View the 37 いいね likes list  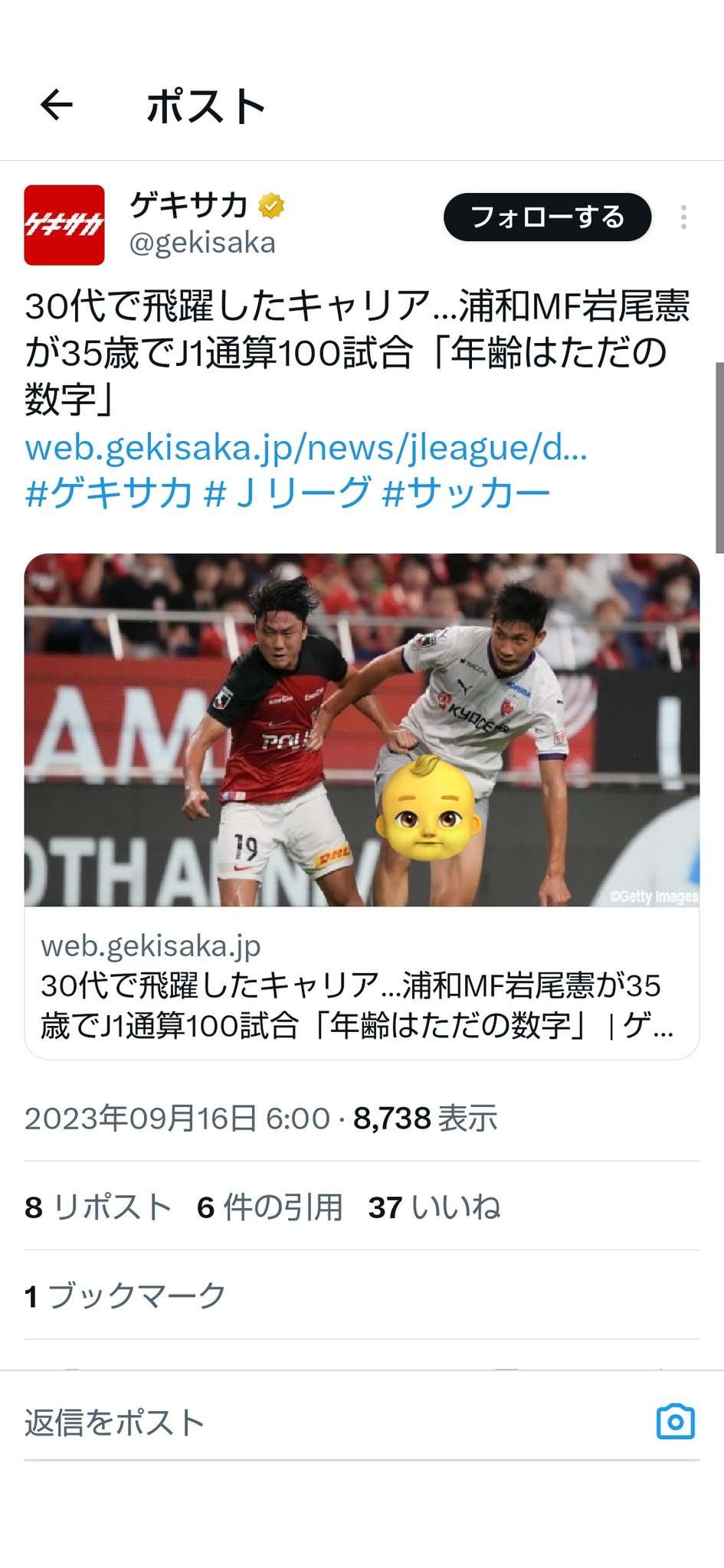pos(434,1207)
